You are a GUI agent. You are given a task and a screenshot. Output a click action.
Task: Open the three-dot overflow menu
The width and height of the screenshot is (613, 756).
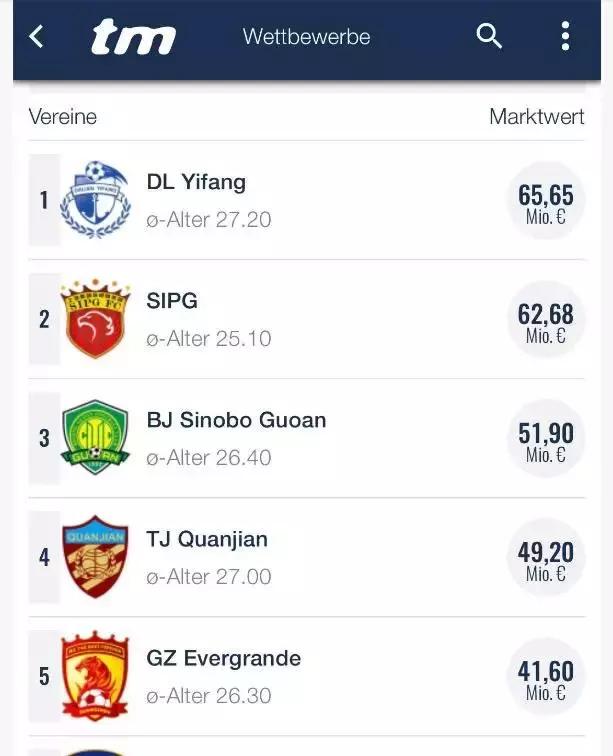565,37
